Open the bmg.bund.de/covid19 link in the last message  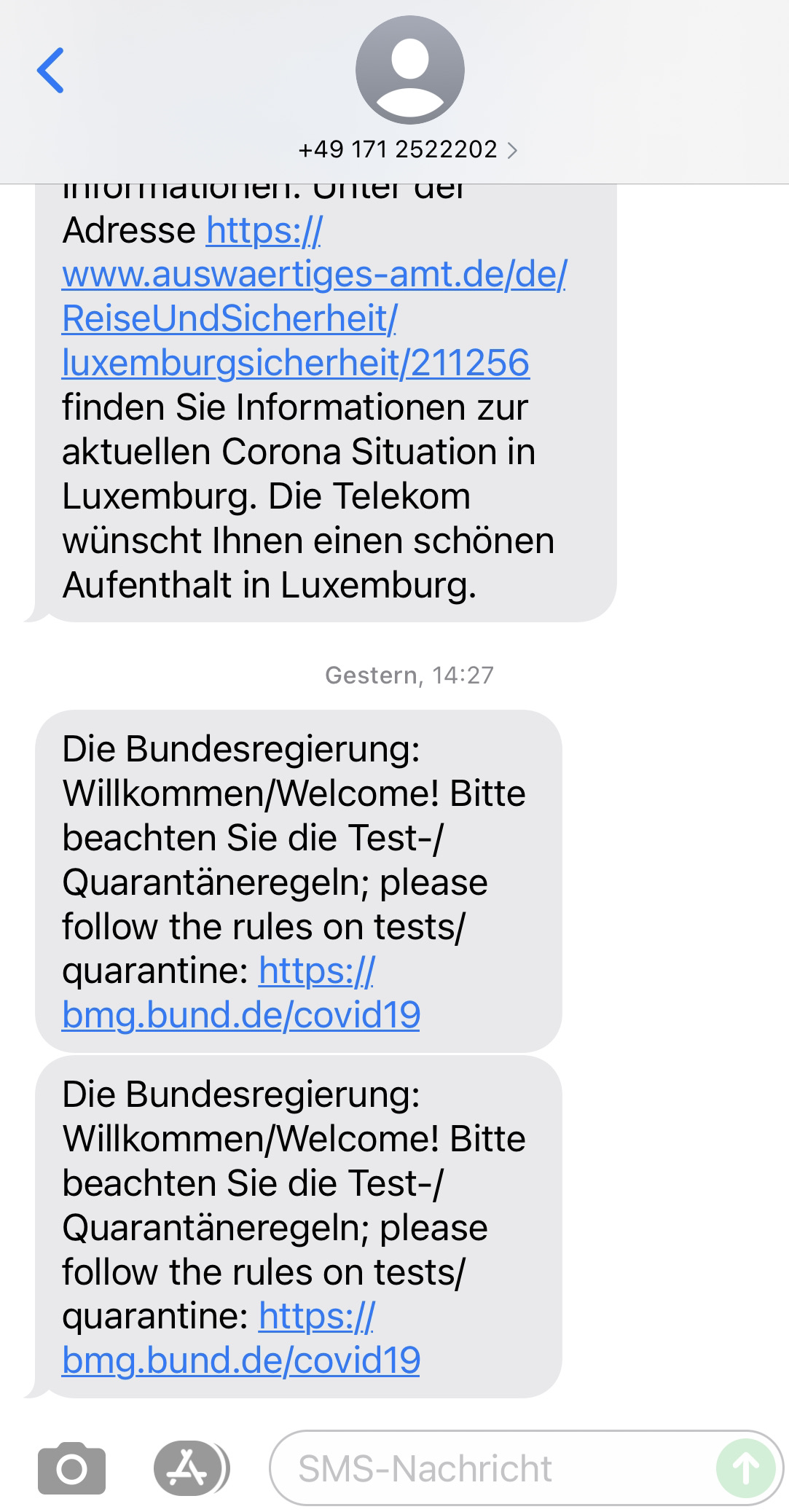pyautogui.click(x=240, y=1360)
